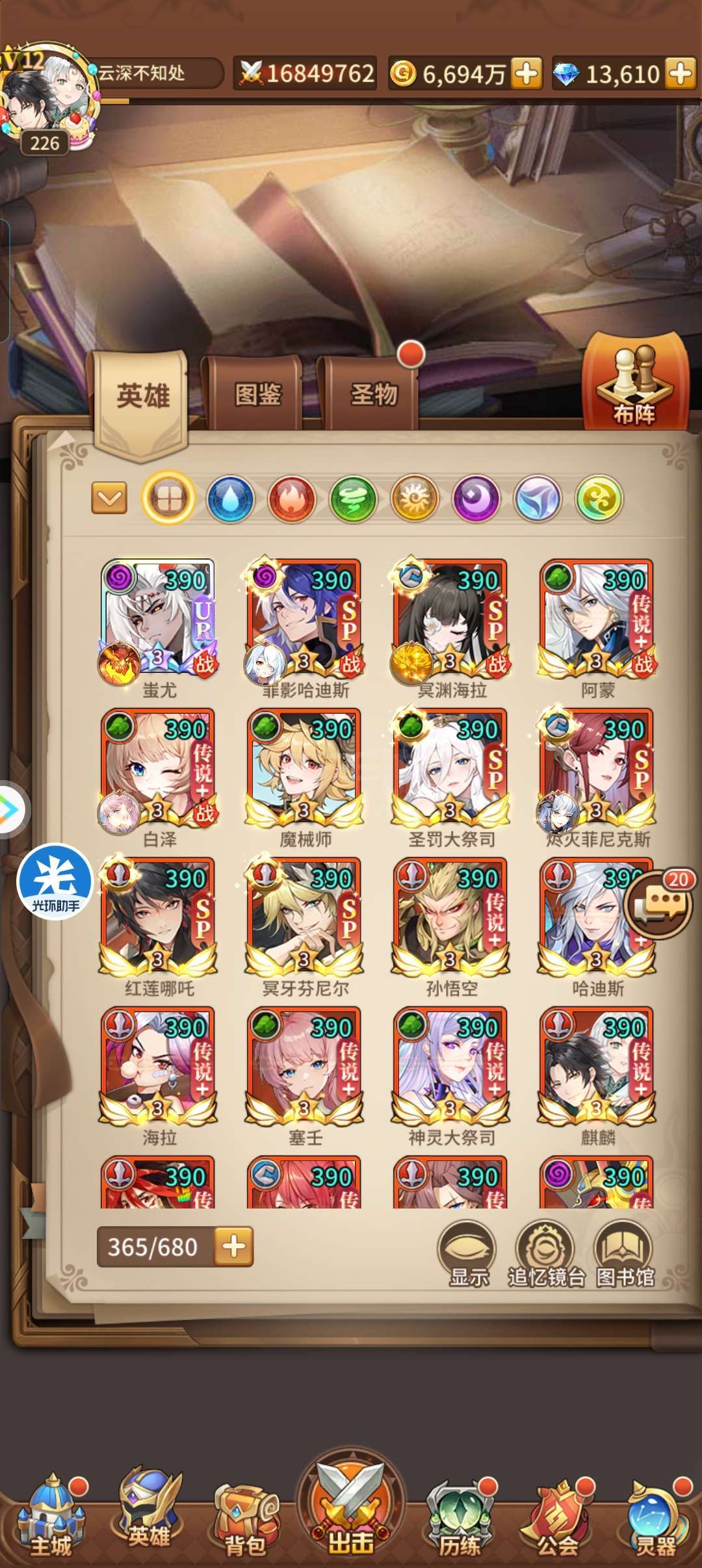Filter heroes by fire element

292,499
